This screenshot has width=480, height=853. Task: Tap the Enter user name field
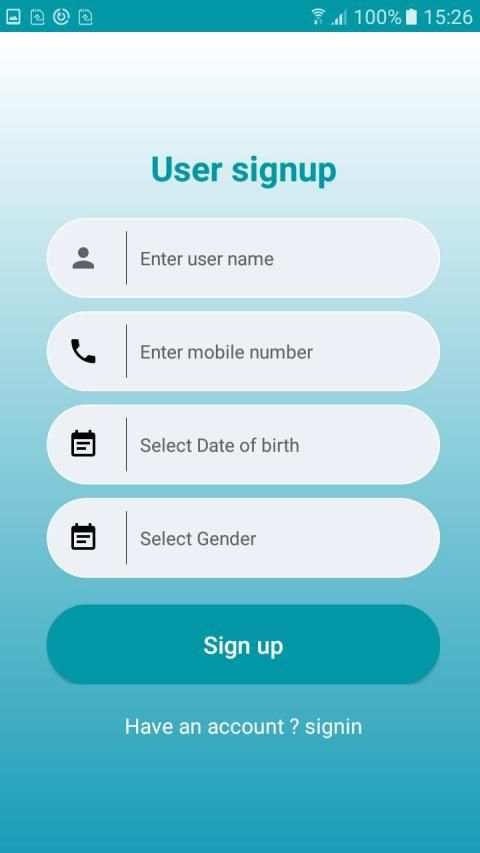(x=243, y=258)
